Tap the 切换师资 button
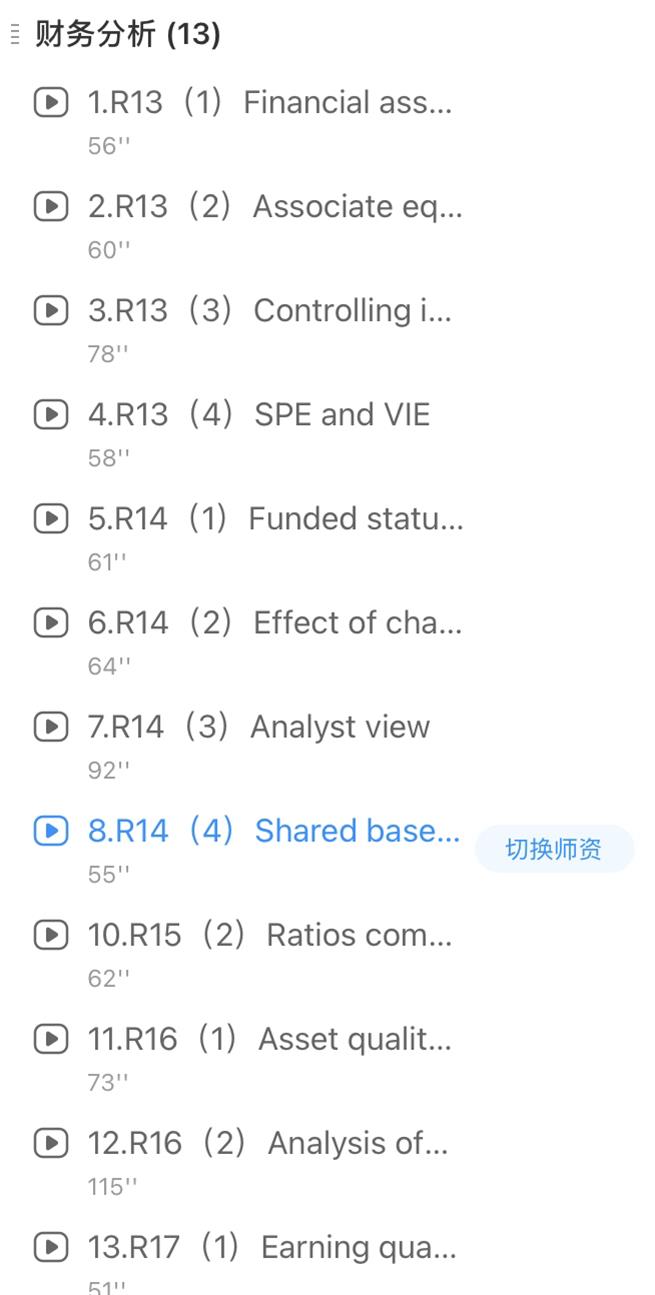Screen dimensions: 655x1295 click(x=553, y=849)
